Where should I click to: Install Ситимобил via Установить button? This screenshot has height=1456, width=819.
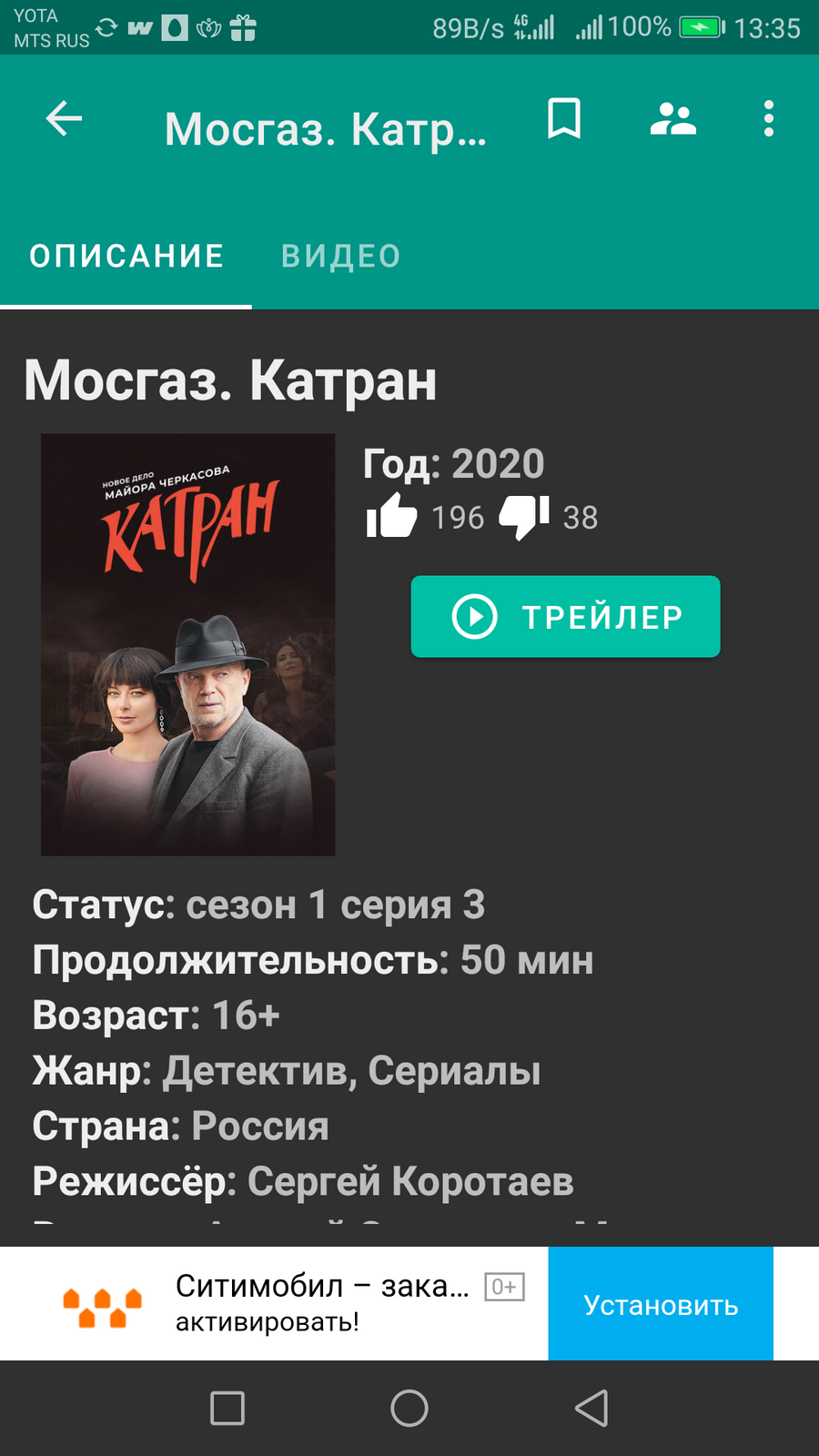[661, 1304]
